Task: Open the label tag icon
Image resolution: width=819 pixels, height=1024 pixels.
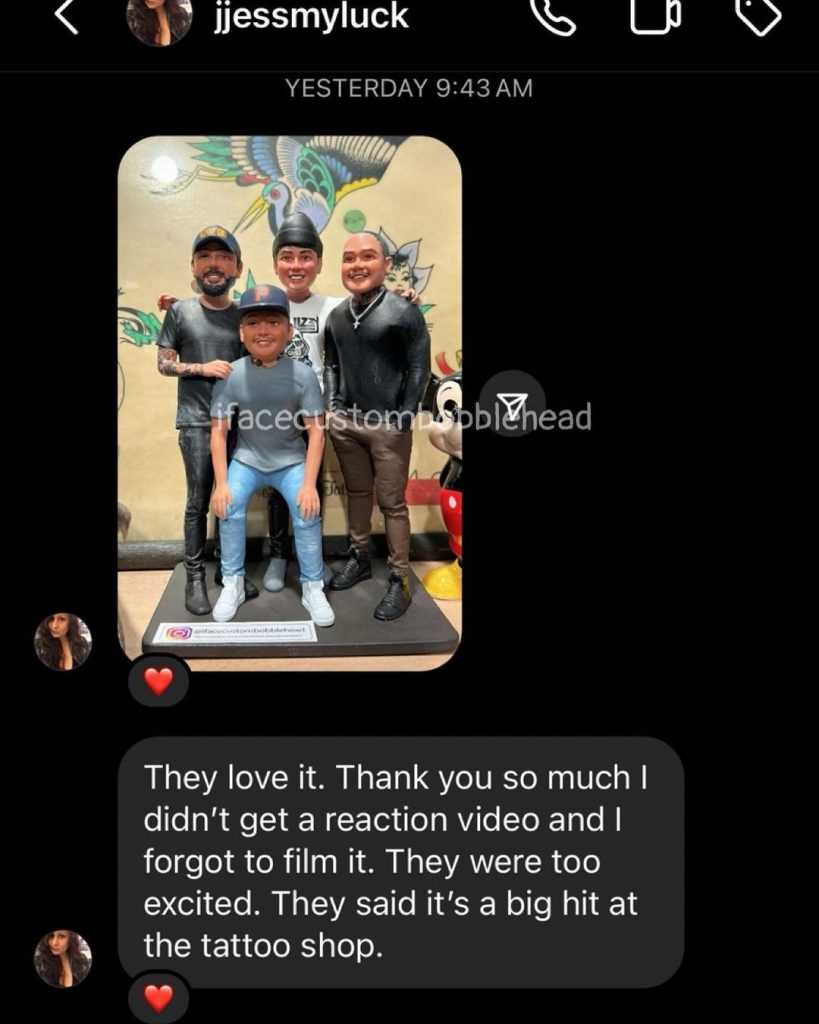Action: [759, 15]
